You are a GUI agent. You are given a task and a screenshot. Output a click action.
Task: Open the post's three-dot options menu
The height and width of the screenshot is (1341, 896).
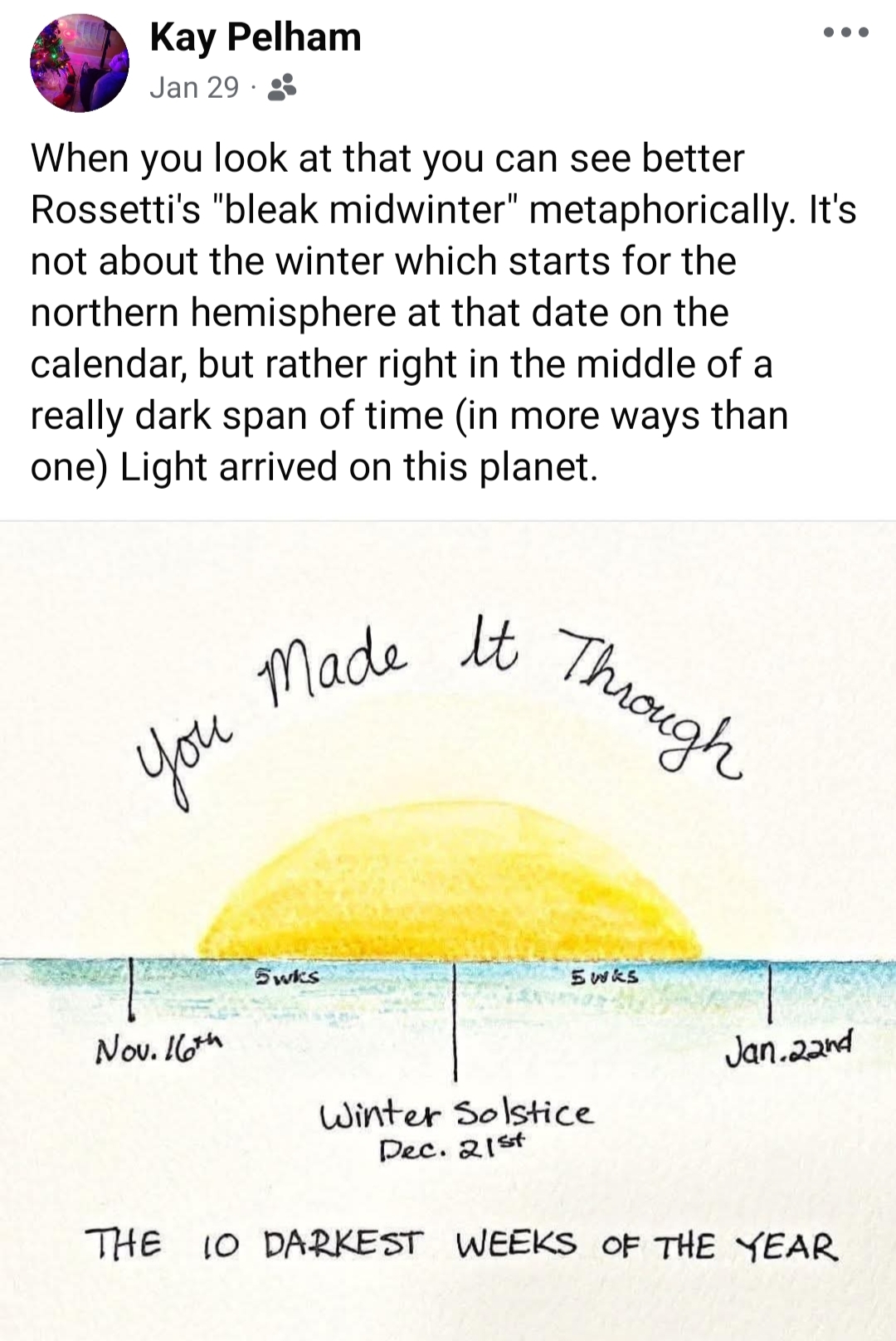tap(845, 33)
